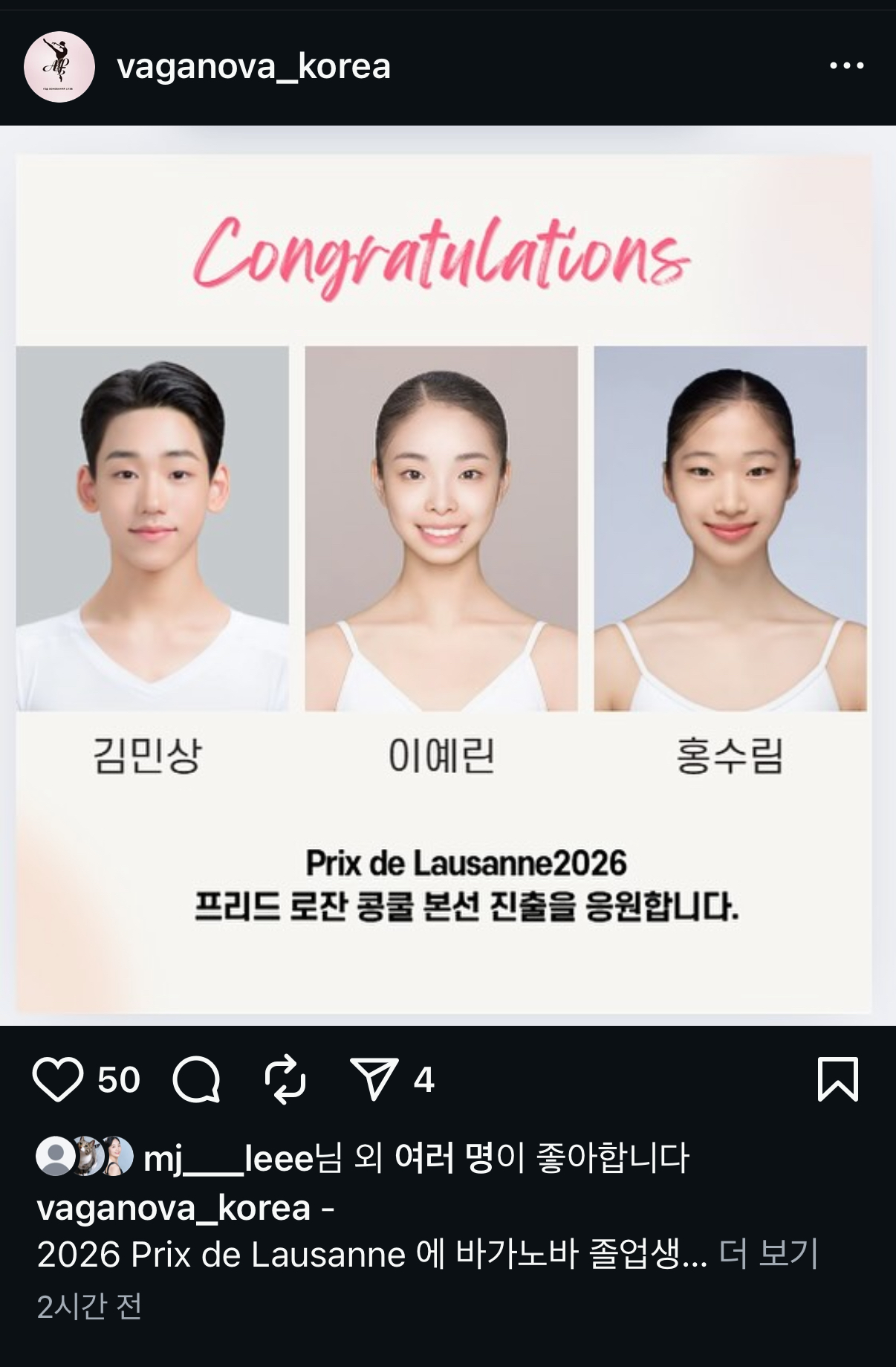The width and height of the screenshot is (896, 1367).
Task: Open the comments bubble
Action: click(x=196, y=1079)
